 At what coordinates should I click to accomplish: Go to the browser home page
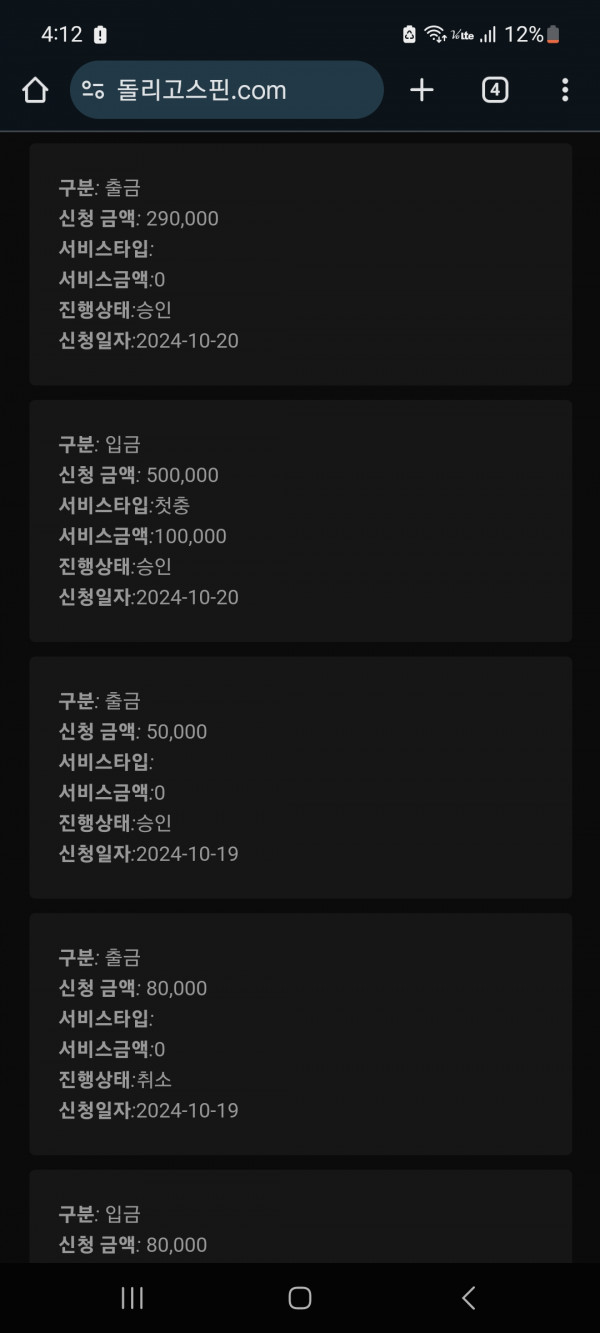(35, 91)
